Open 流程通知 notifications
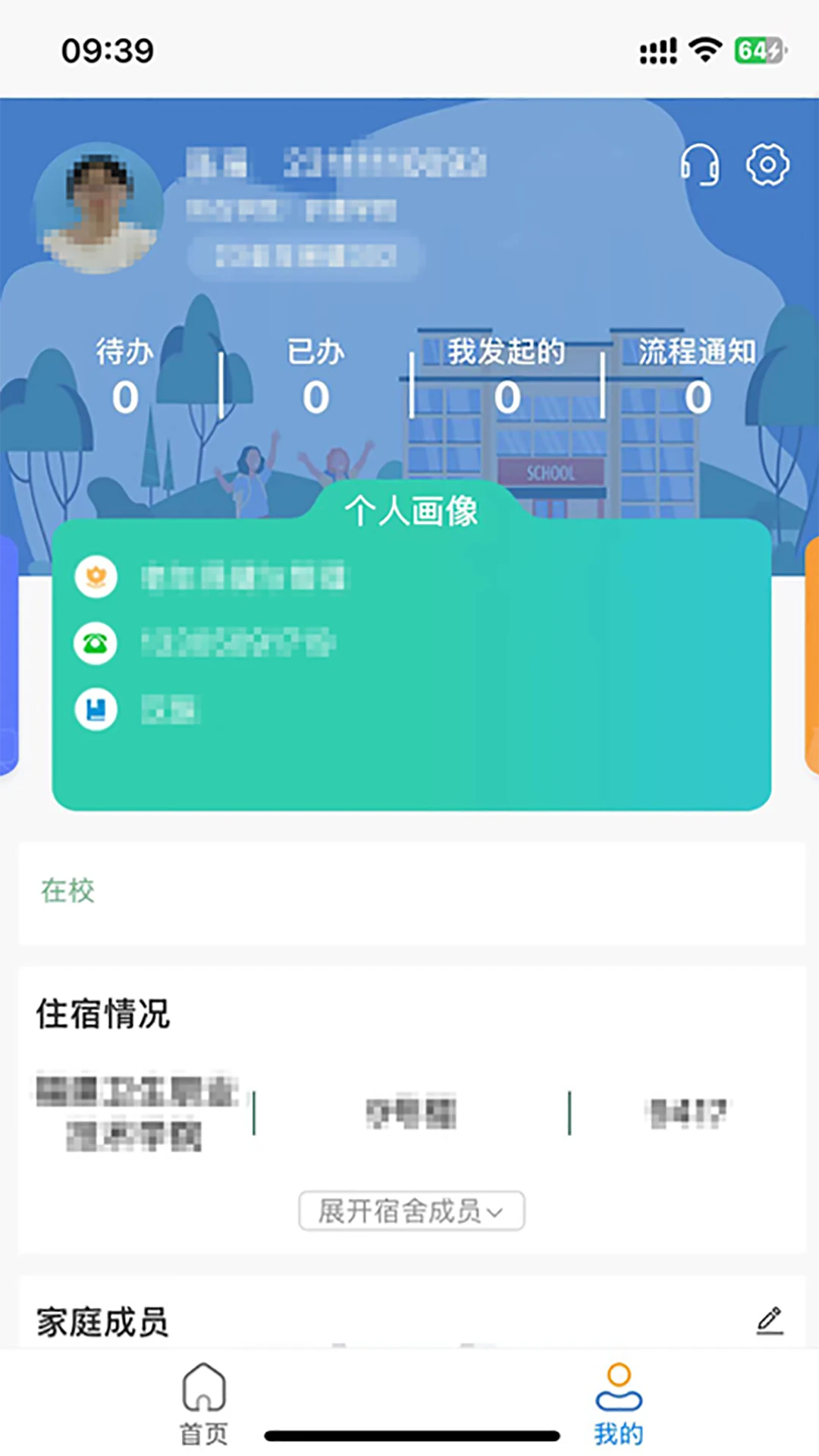This screenshot has width=819, height=1456. coord(698,377)
